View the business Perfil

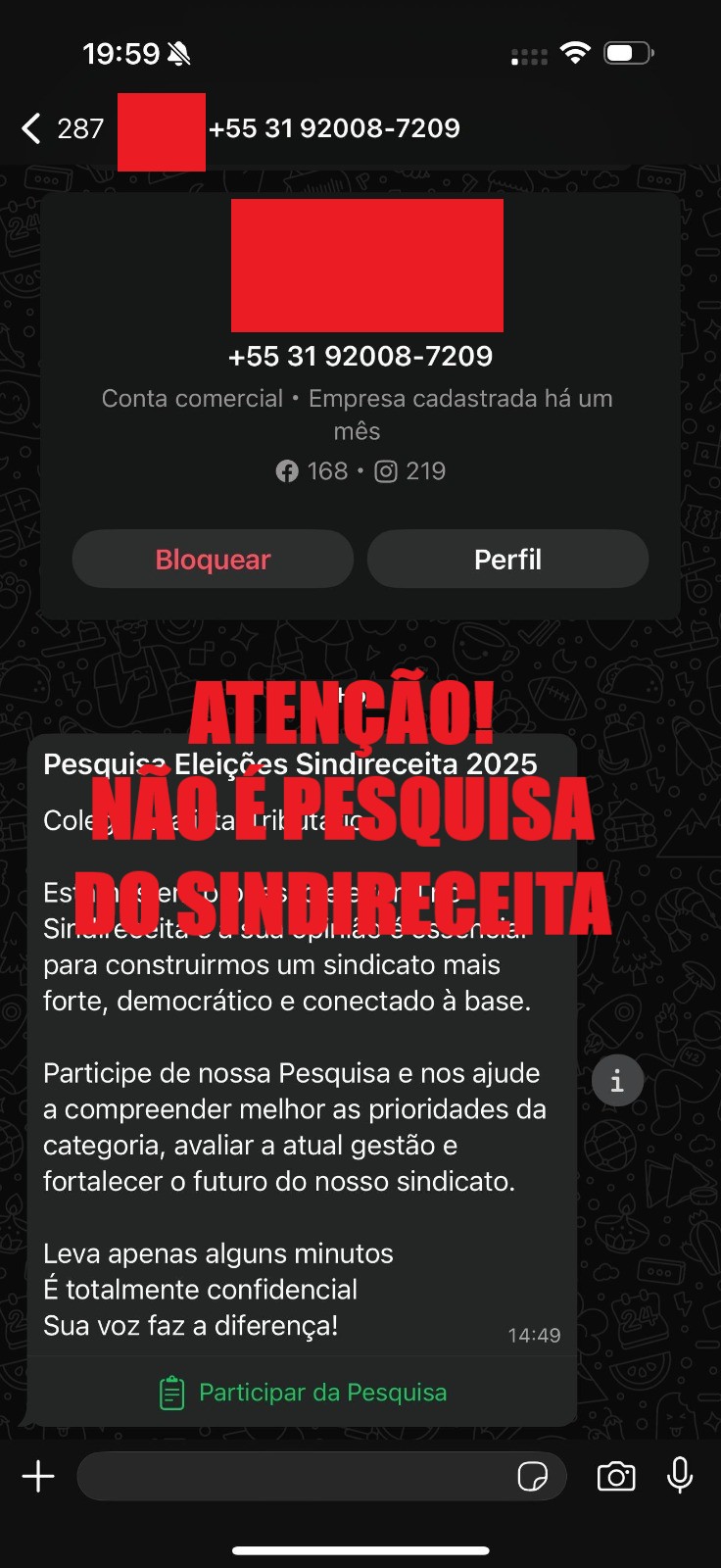pos(507,560)
